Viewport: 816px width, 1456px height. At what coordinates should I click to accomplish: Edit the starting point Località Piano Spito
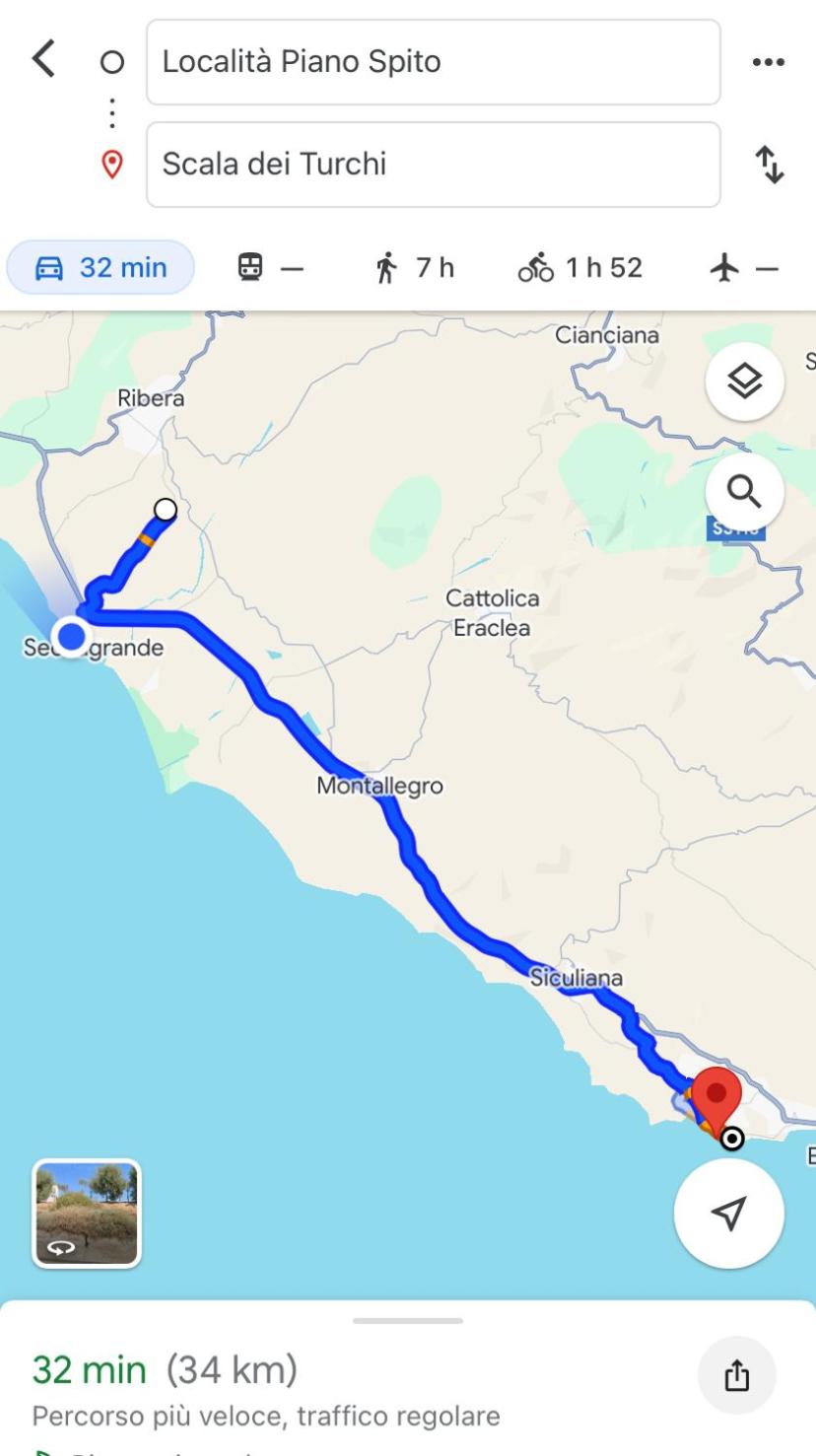tap(434, 62)
